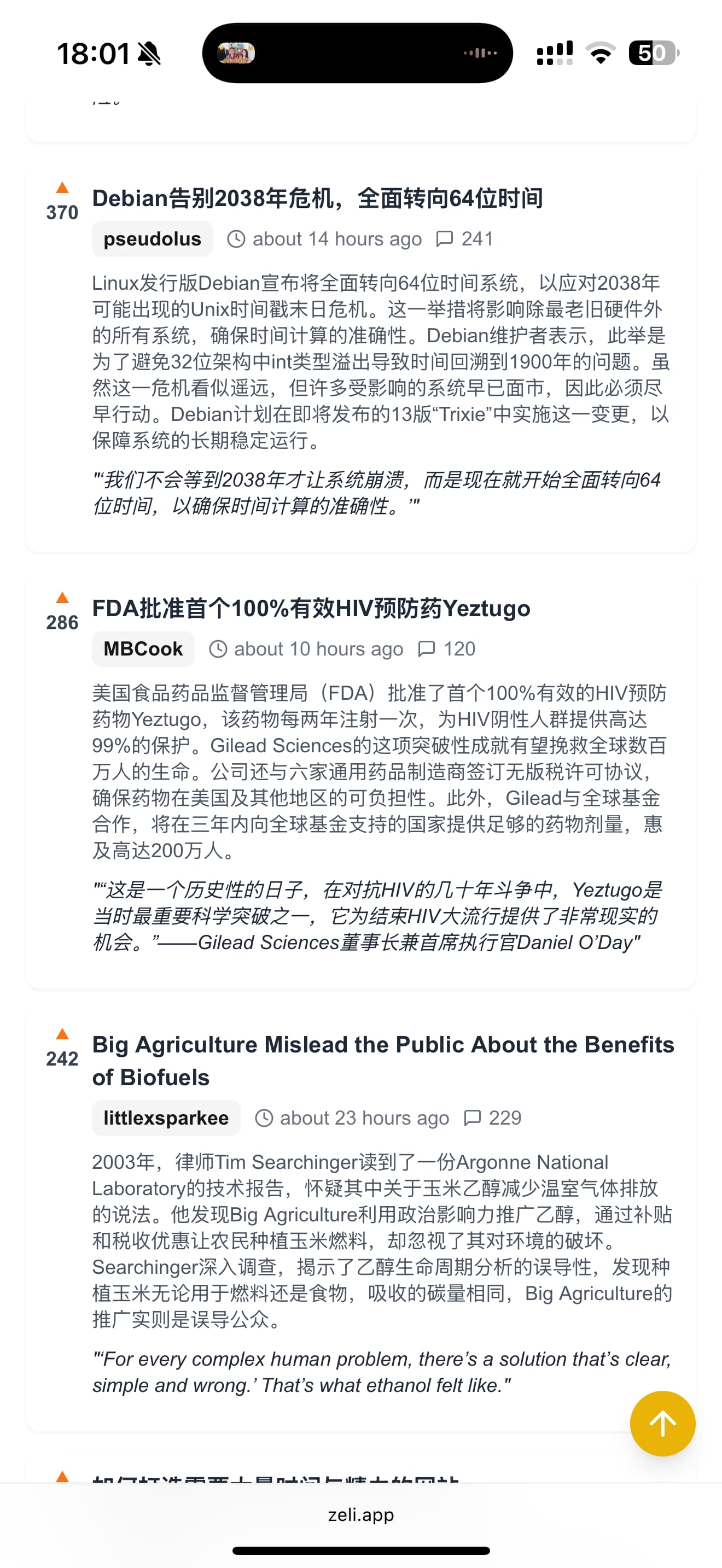Open the 120 comments on FDA story

click(x=446, y=649)
